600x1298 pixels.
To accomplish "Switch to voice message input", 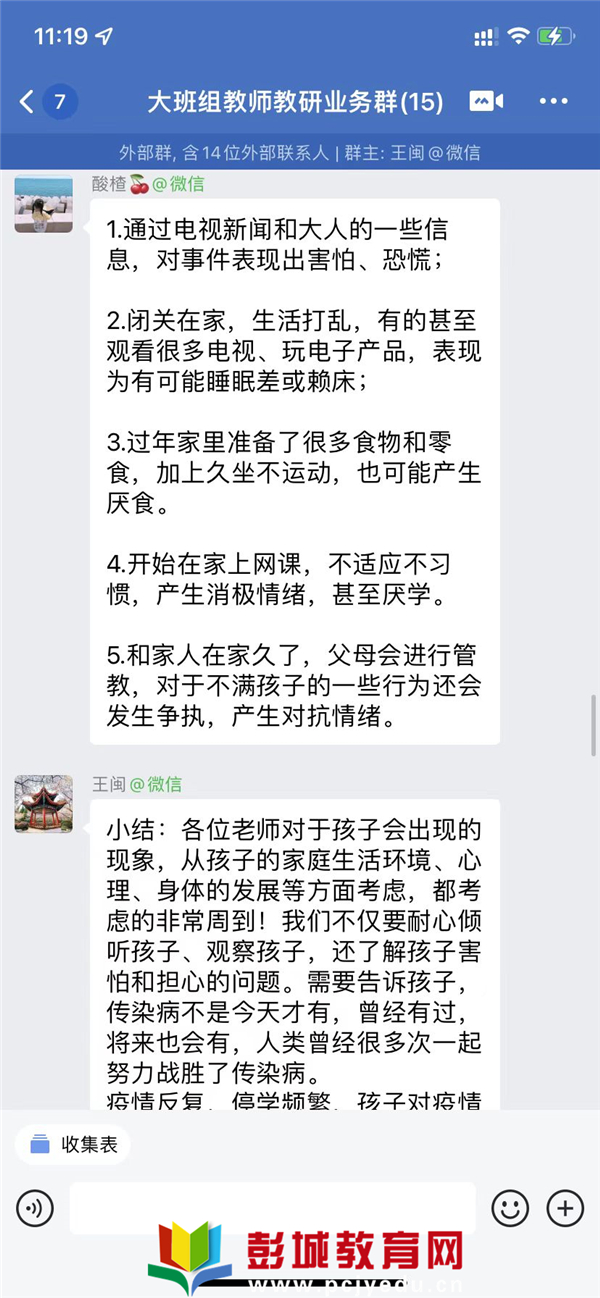I will pos(35,1208).
